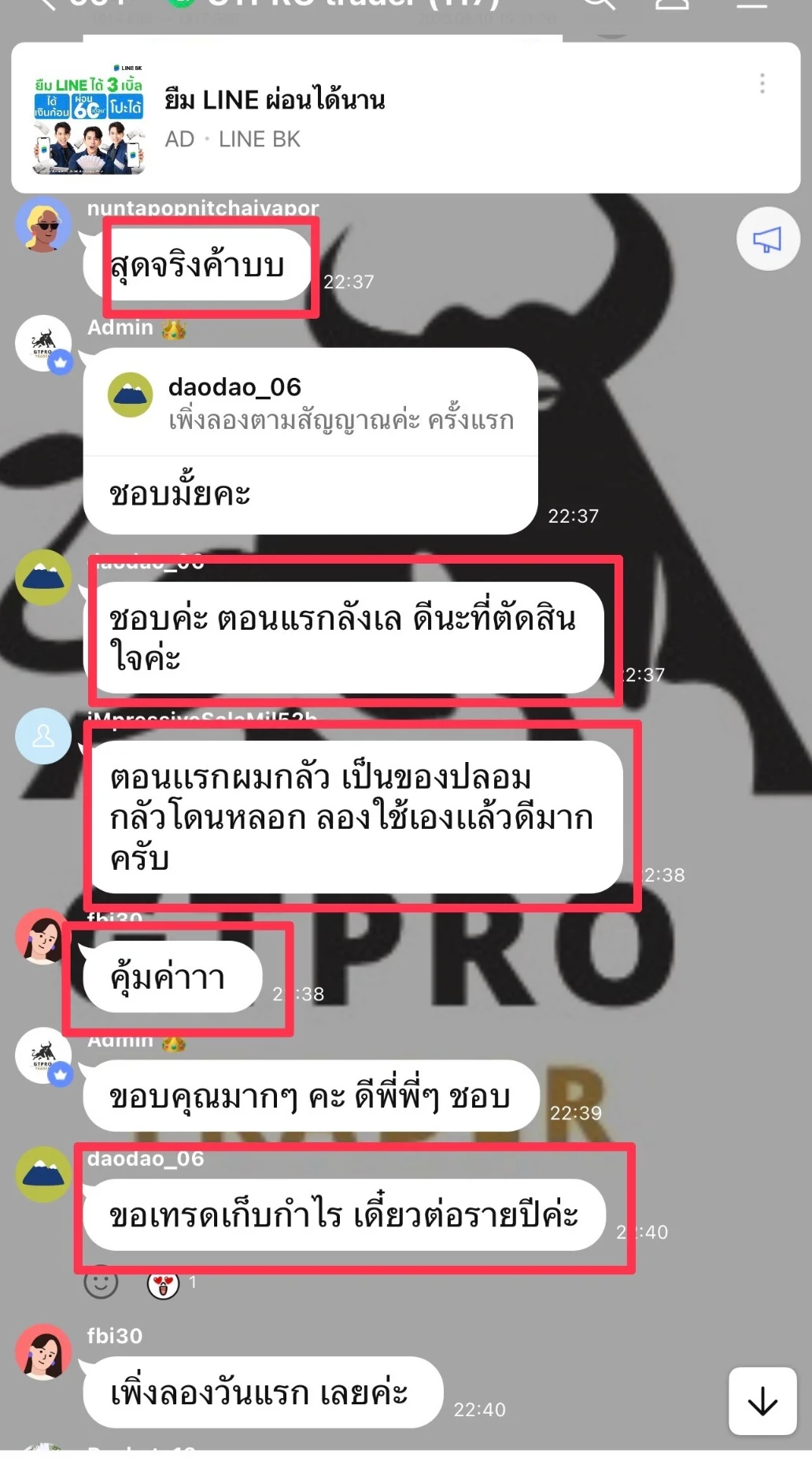
Task: Open nuntapopnitchaiyapor's profile picture
Action: pyautogui.click(x=43, y=225)
